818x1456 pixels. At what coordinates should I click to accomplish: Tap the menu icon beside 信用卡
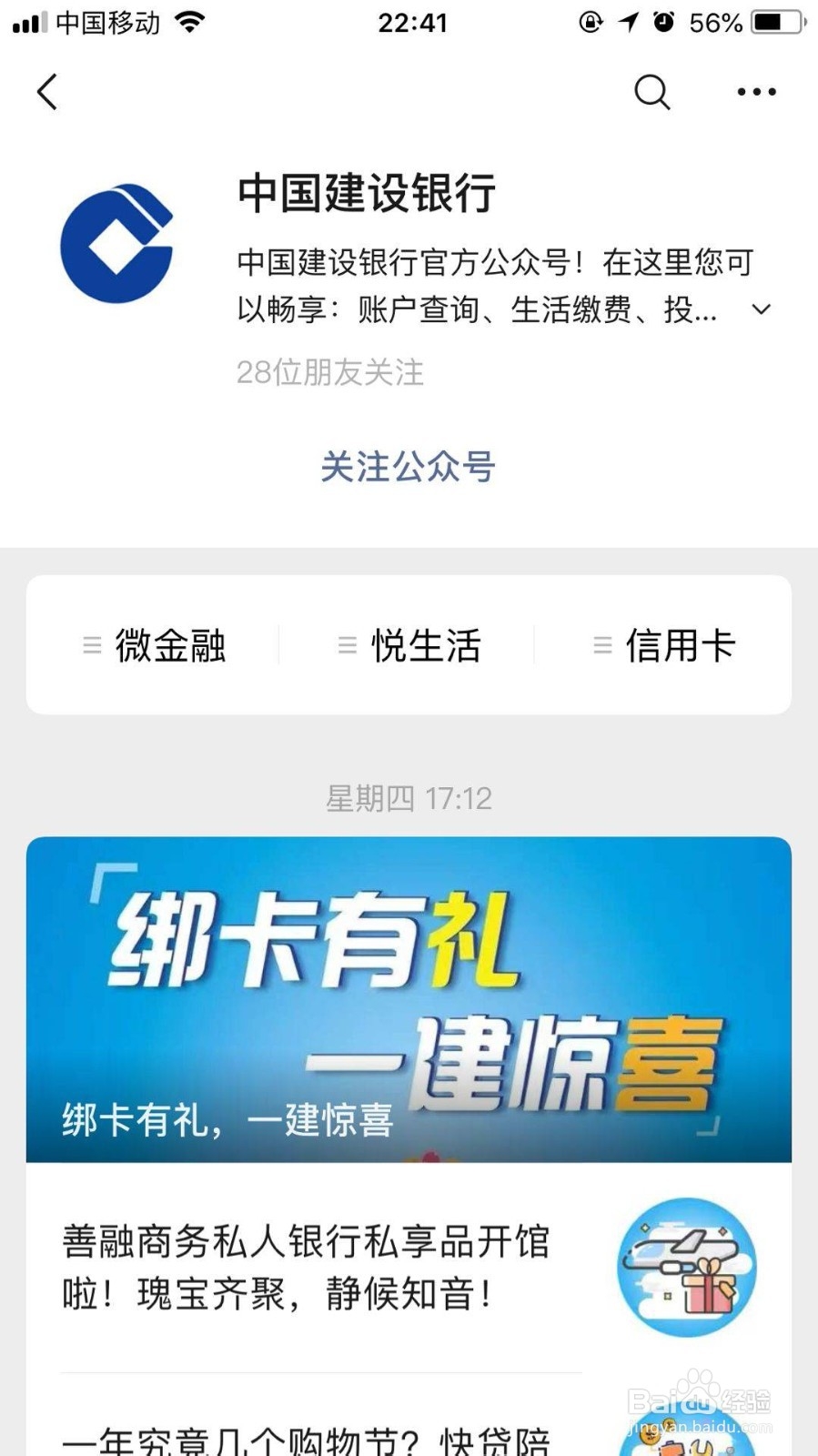(x=601, y=646)
